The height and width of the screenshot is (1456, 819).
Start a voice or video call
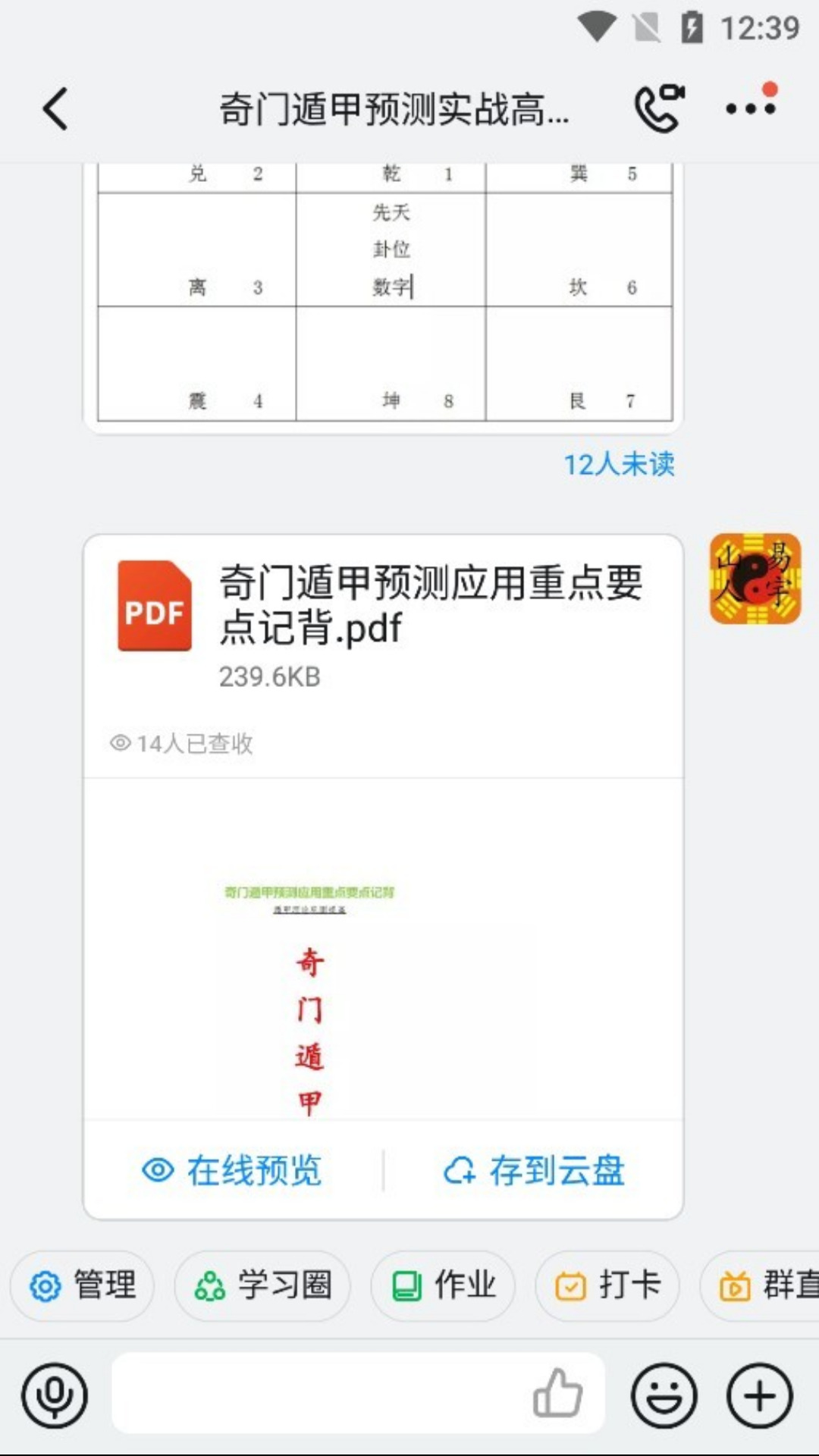click(659, 108)
